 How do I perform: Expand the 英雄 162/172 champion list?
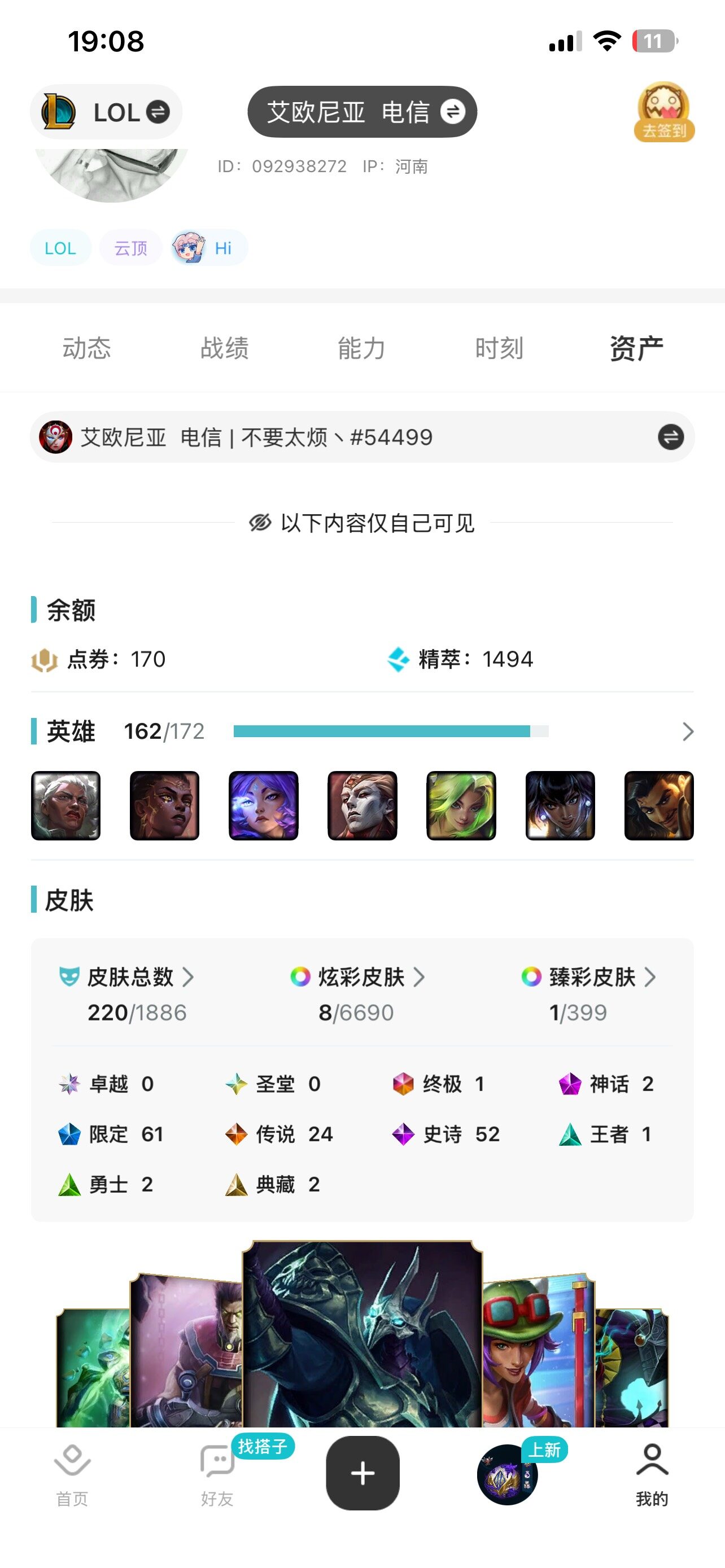(688, 731)
